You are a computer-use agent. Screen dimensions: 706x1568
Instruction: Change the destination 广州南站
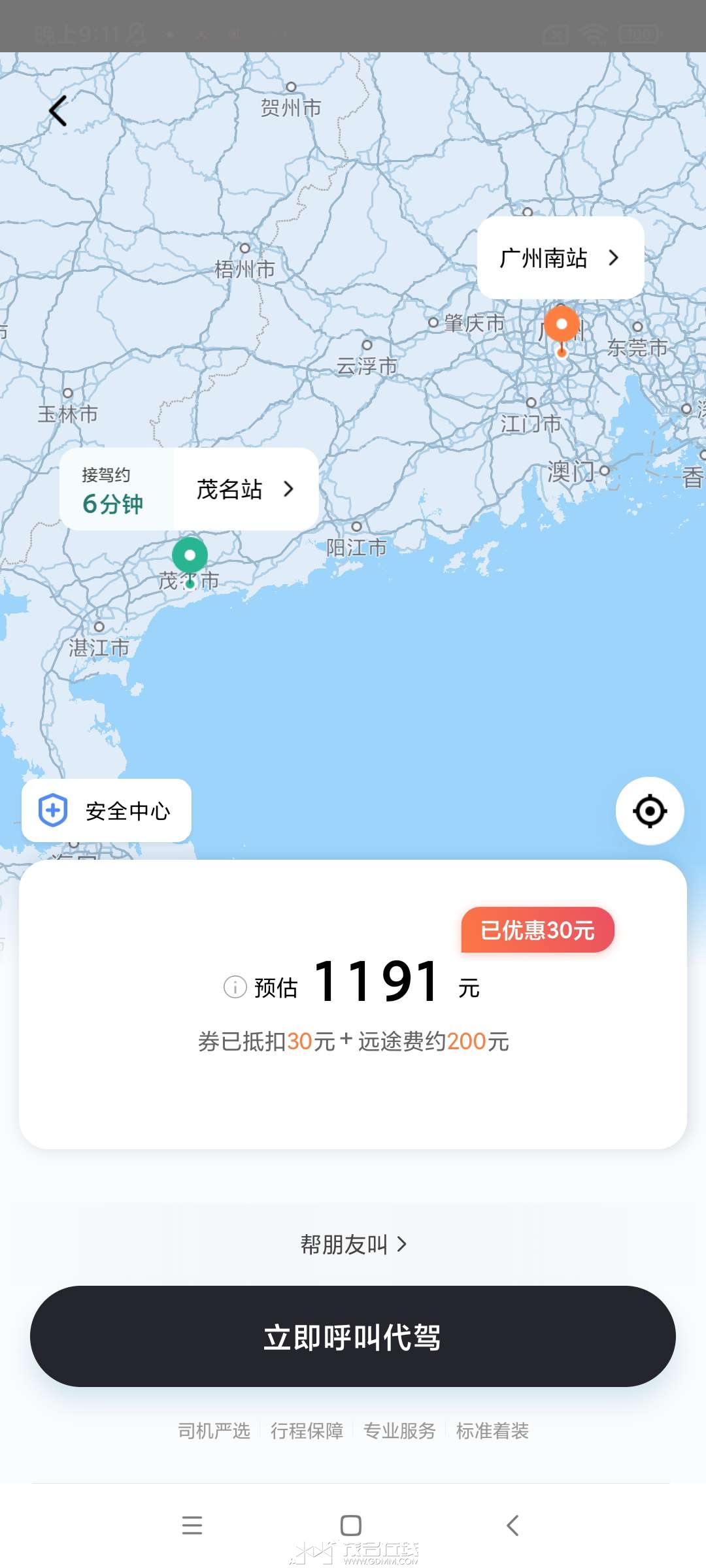pyautogui.click(x=560, y=257)
